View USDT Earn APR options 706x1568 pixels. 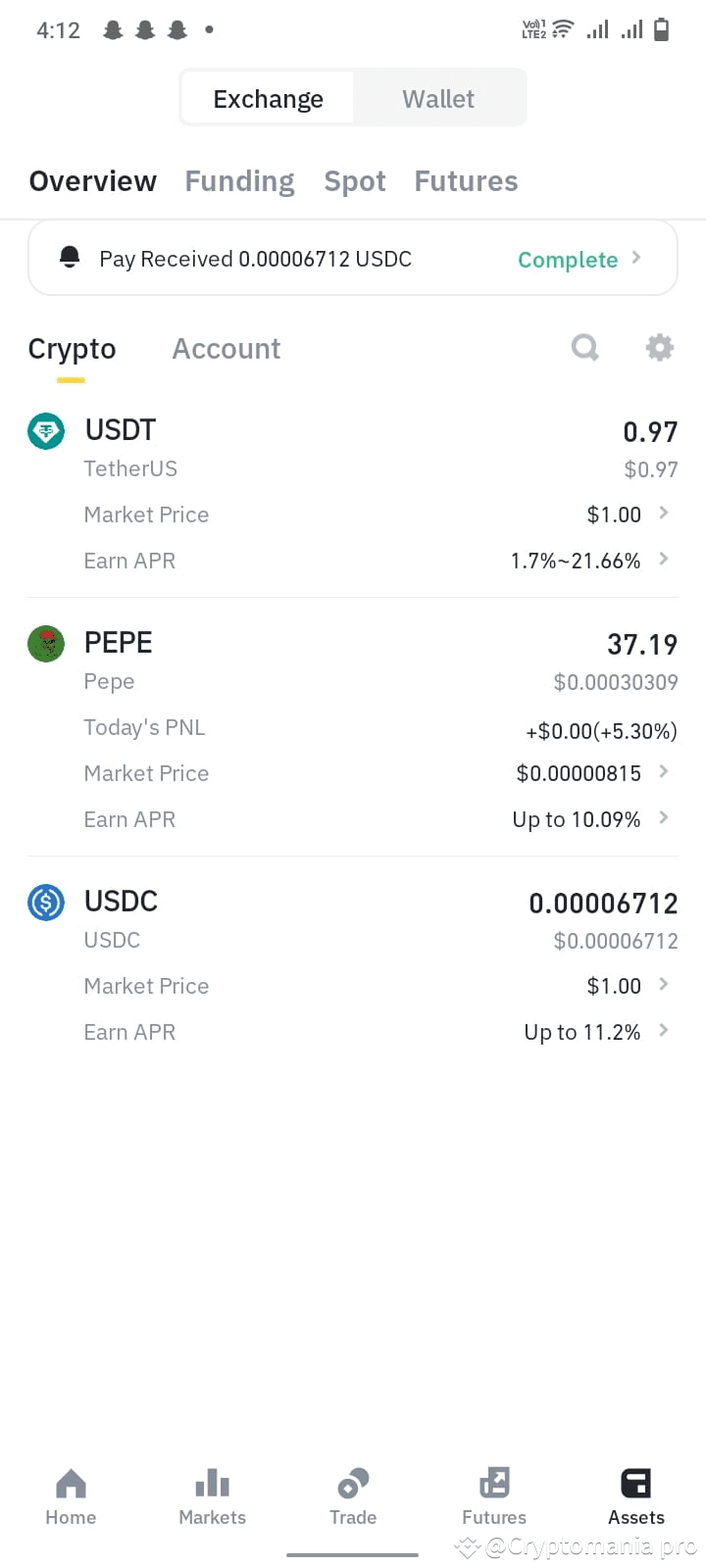coord(353,561)
